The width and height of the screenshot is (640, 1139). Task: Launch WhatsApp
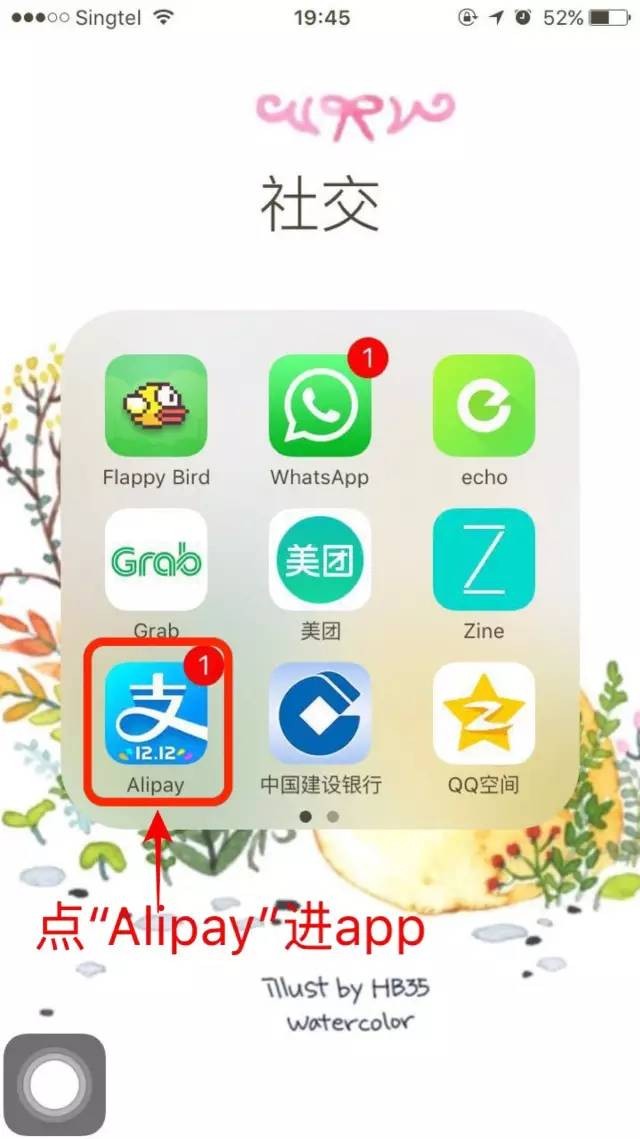pyautogui.click(x=320, y=406)
